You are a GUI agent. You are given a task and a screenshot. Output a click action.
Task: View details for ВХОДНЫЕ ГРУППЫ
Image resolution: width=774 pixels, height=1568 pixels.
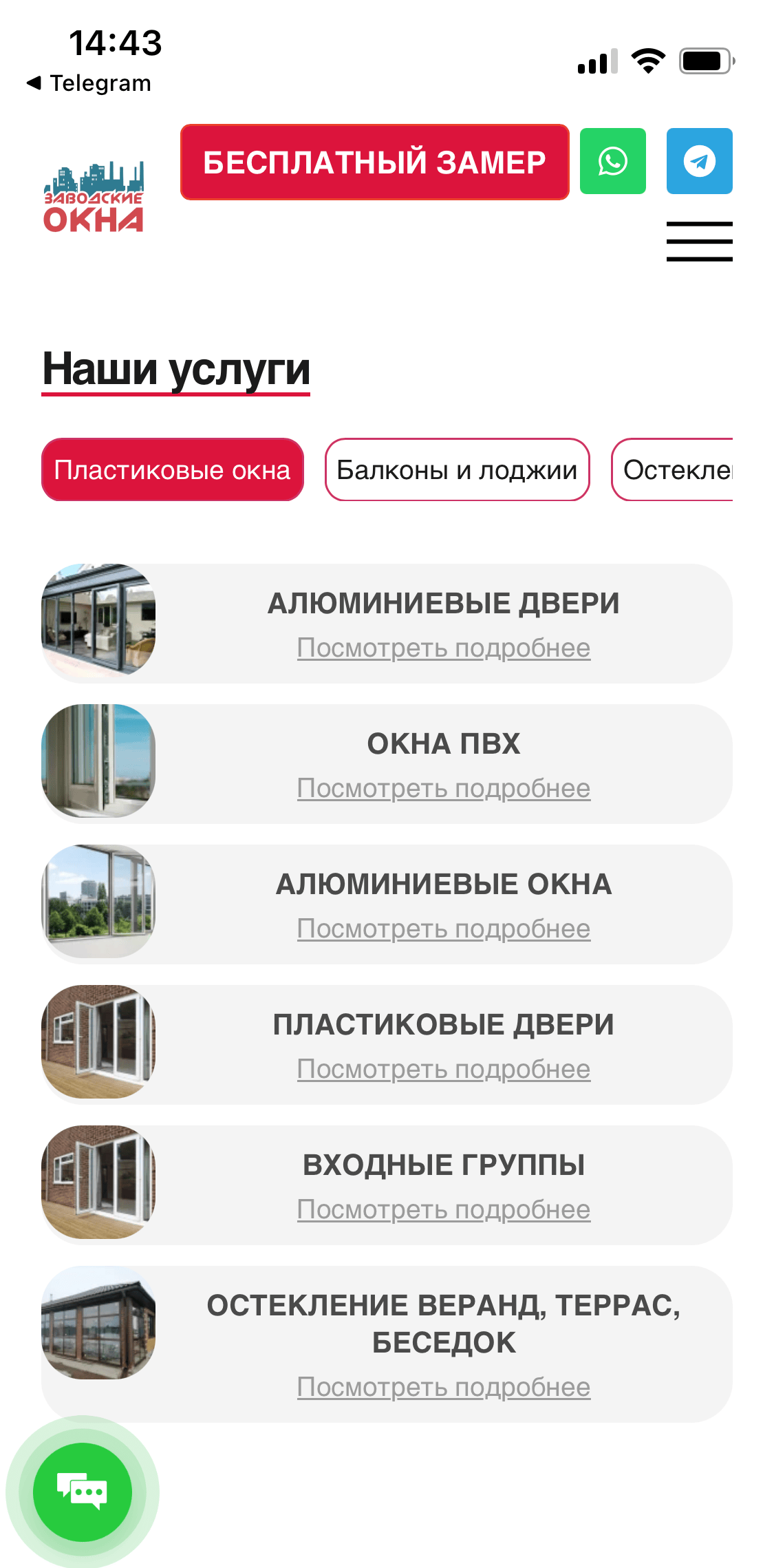(x=444, y=1209)
